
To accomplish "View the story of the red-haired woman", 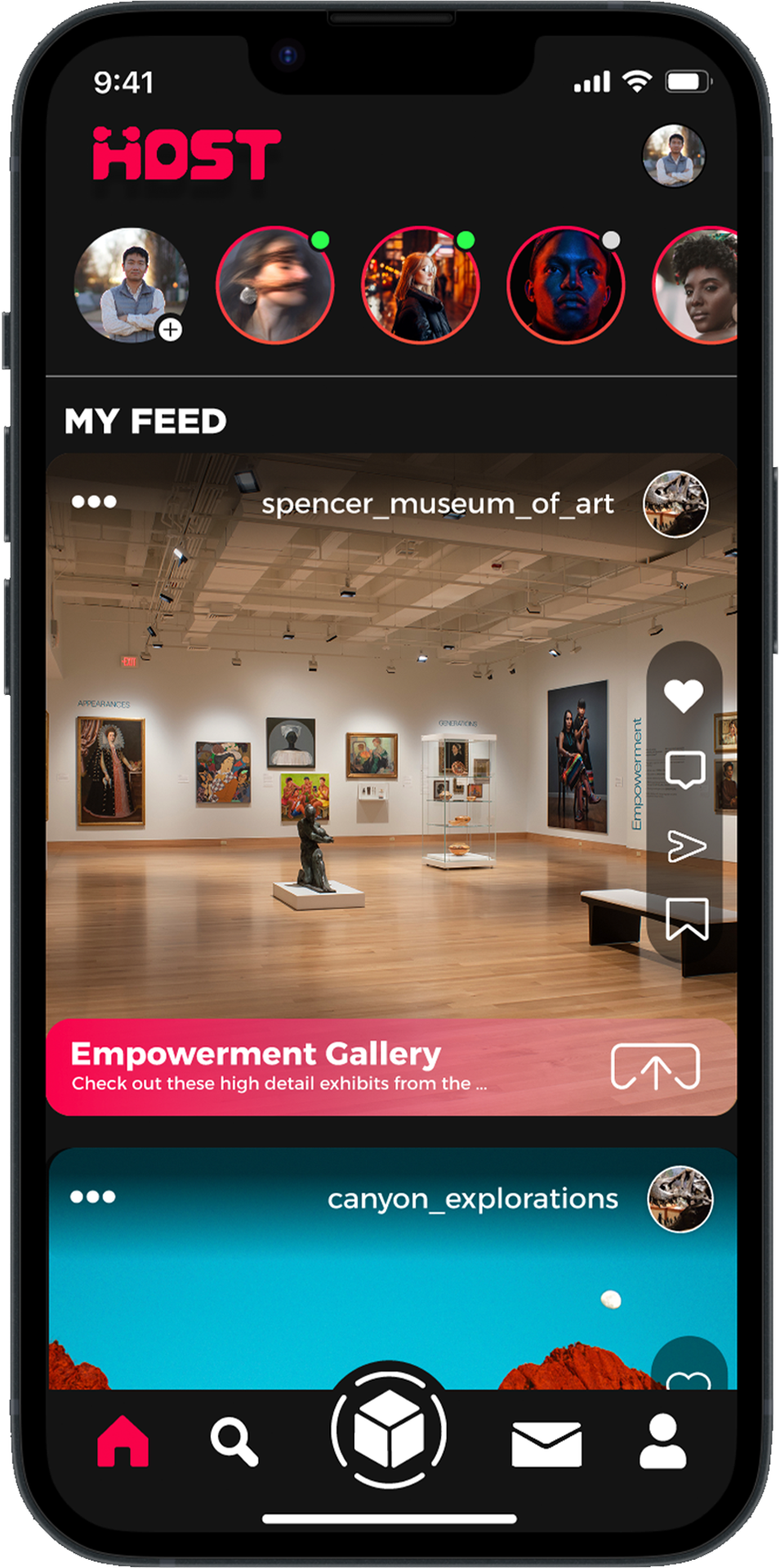I will pyautogui.click(x=420, y=285).
